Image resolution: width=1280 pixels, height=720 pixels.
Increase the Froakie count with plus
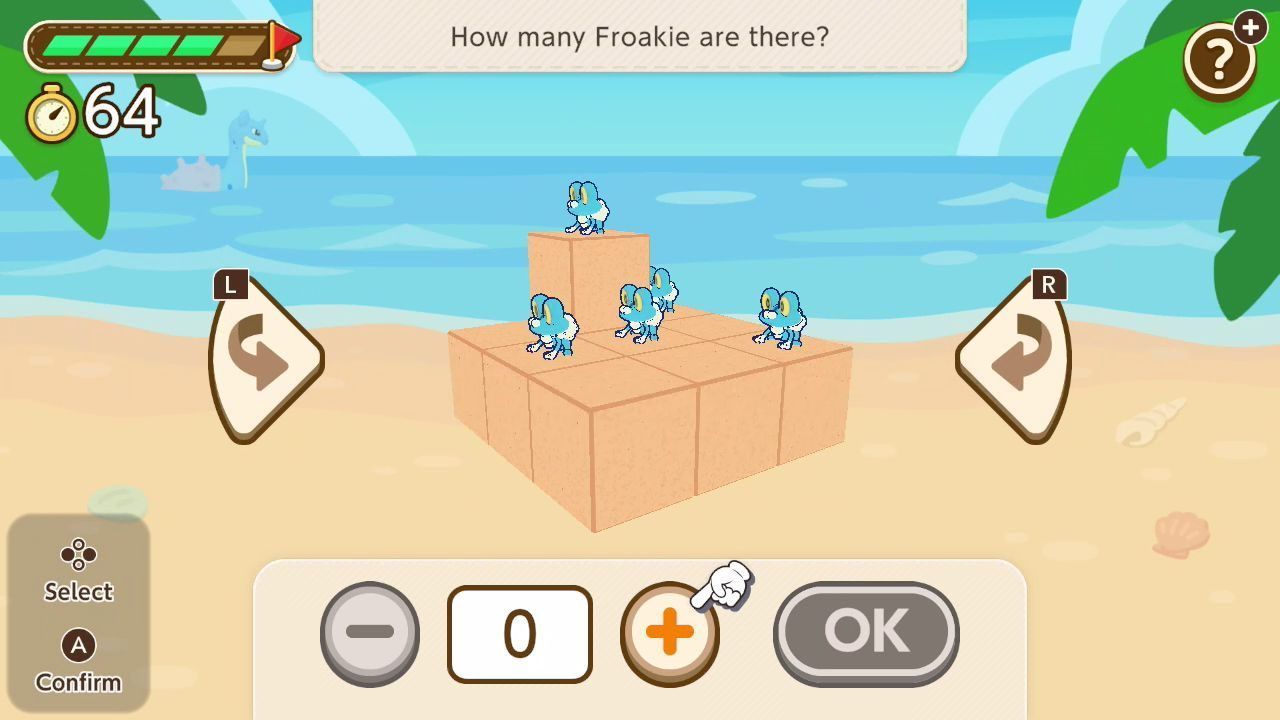(669, 634)
